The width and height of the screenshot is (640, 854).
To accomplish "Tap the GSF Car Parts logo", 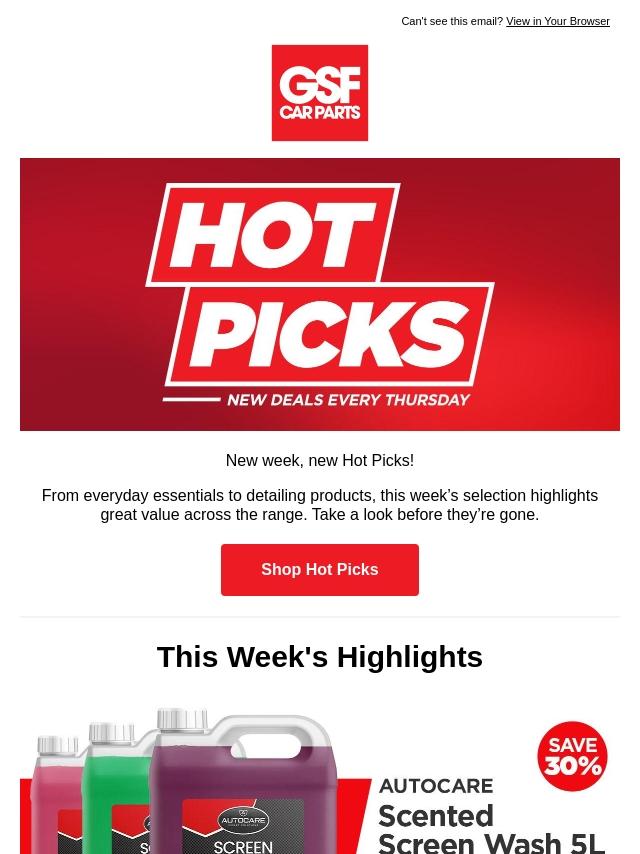I will point(319,93).
